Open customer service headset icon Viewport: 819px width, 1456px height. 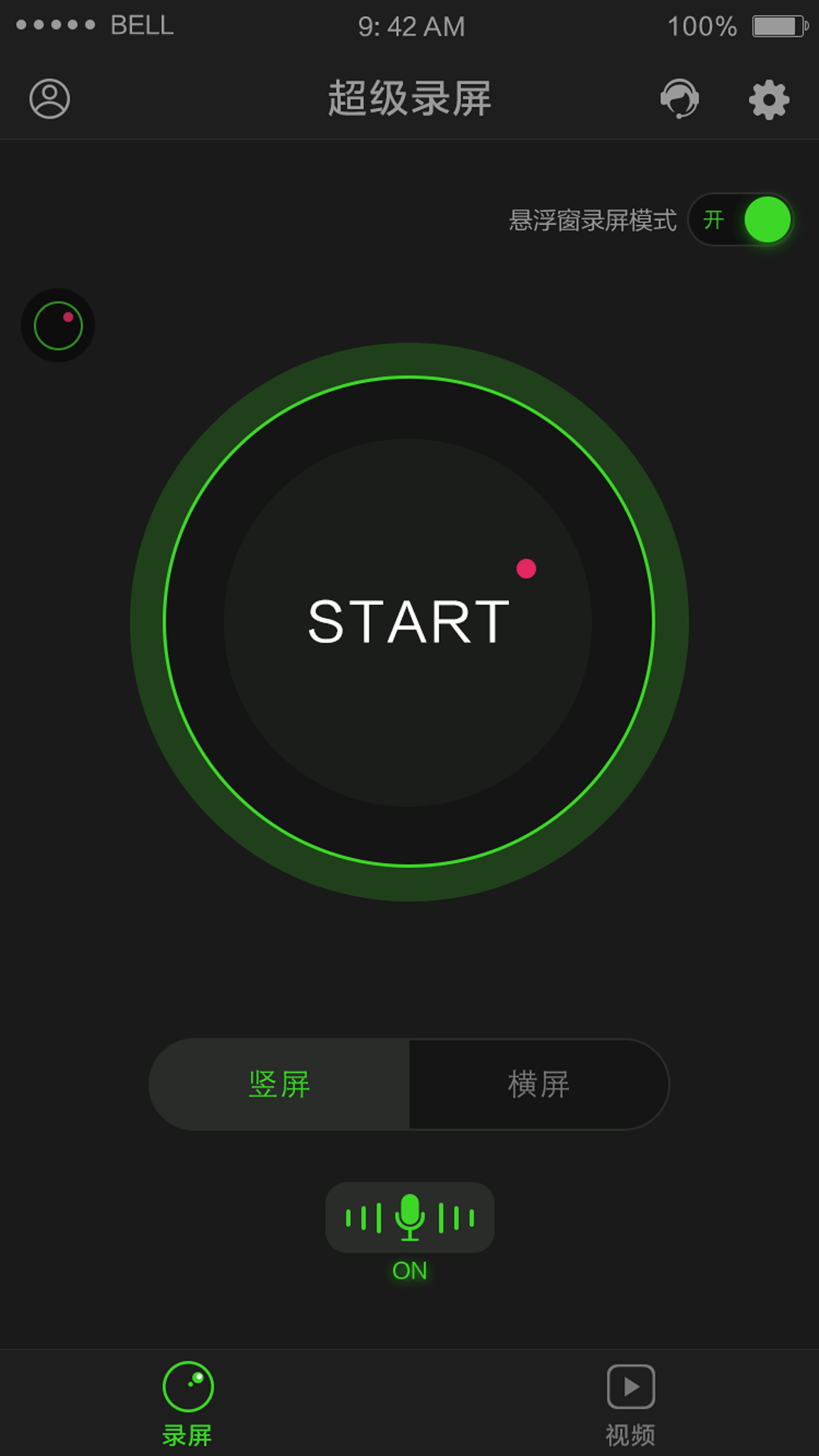click(681, 99)
